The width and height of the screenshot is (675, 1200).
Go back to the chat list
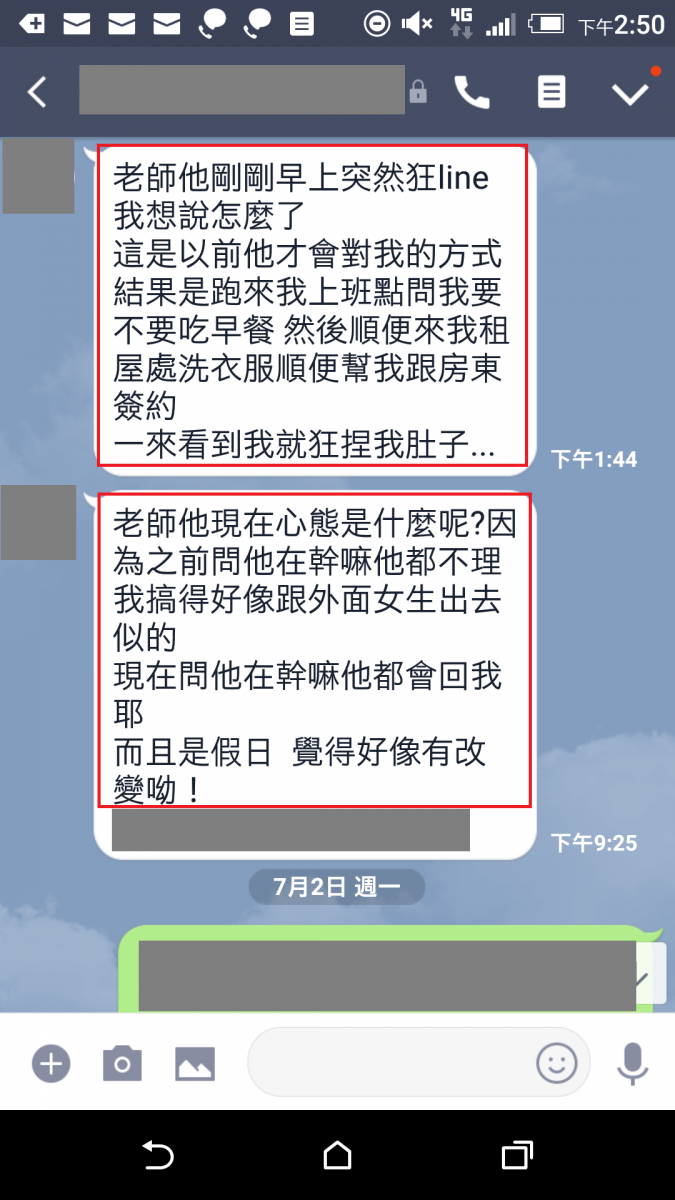[x=37, y=92]
